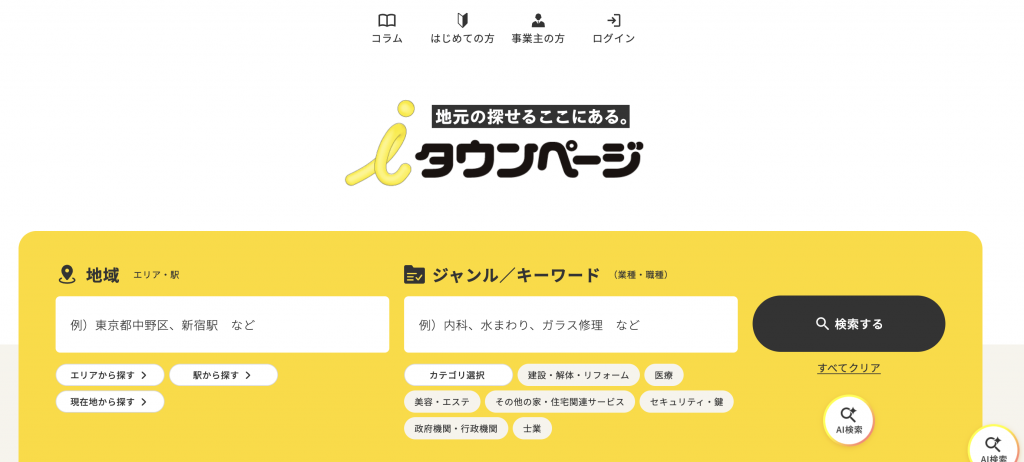Open the コラム section
The width and height of the screenshot is (1024, 462).
tap(387, 29)
